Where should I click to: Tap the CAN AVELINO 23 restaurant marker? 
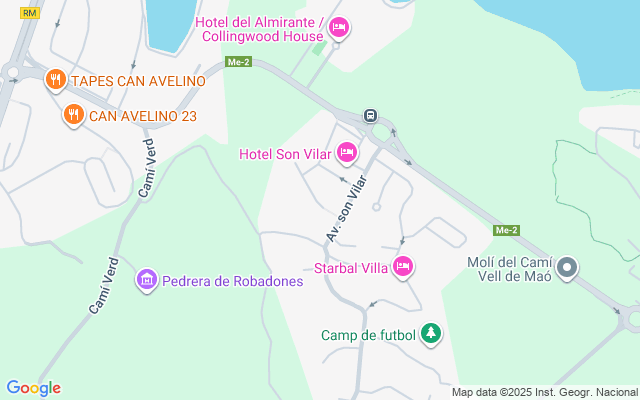tap(73, 116)
